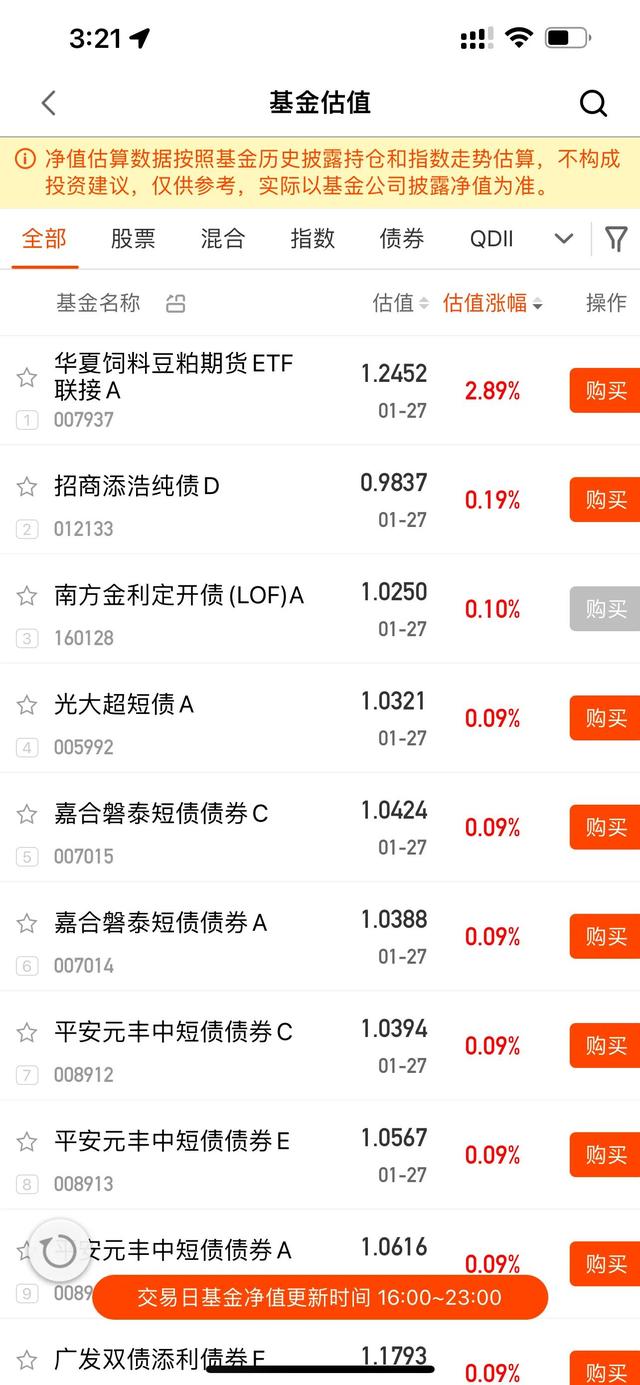
Task: Open the search magnifier icon
Action: click(x=594, y=103)
